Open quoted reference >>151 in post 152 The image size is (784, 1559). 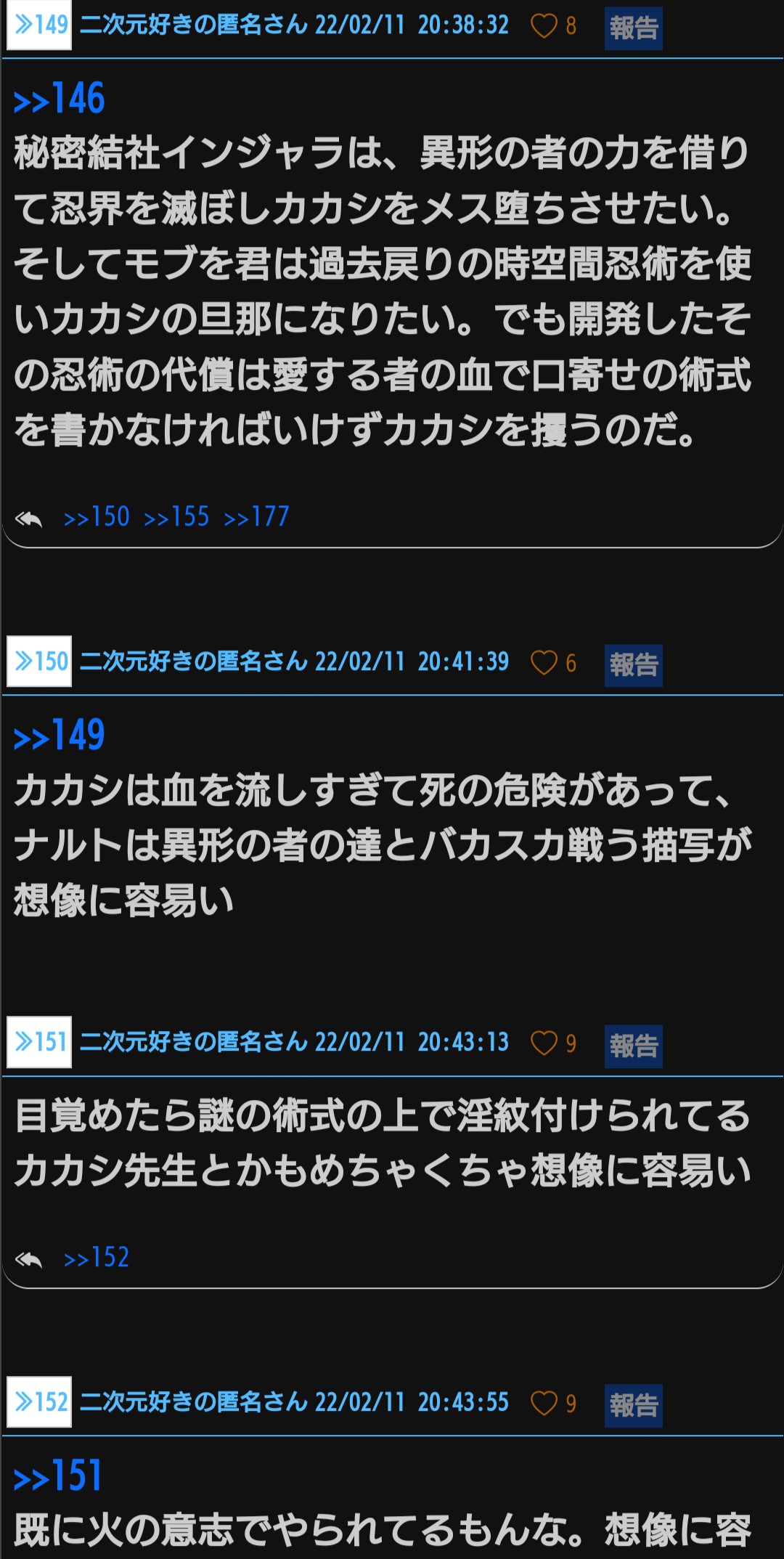click(x=58, y=1476)
